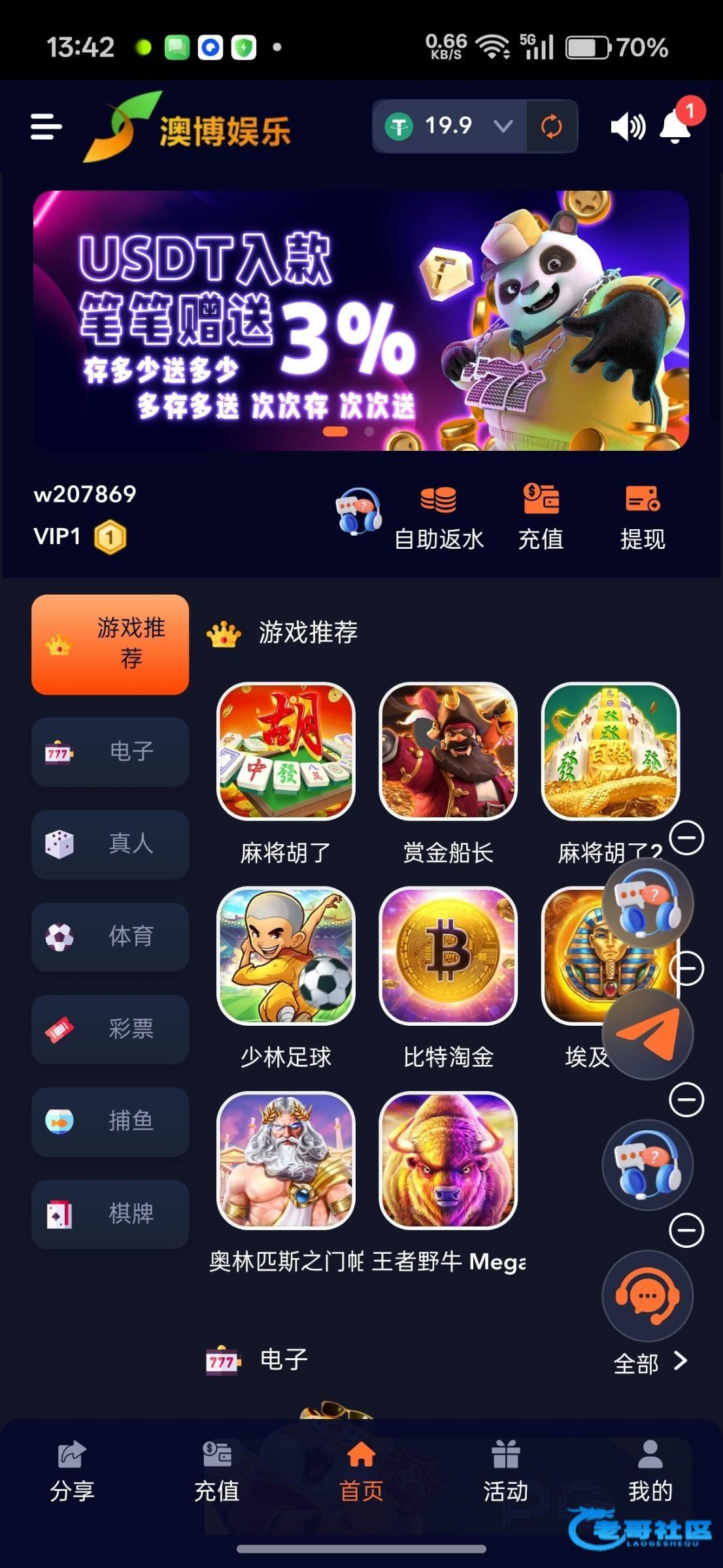Viewport: 723px width, 1568px height.
Task: Choose the 捕鱼 fishing category
Action: click(x=110, y=1122)
